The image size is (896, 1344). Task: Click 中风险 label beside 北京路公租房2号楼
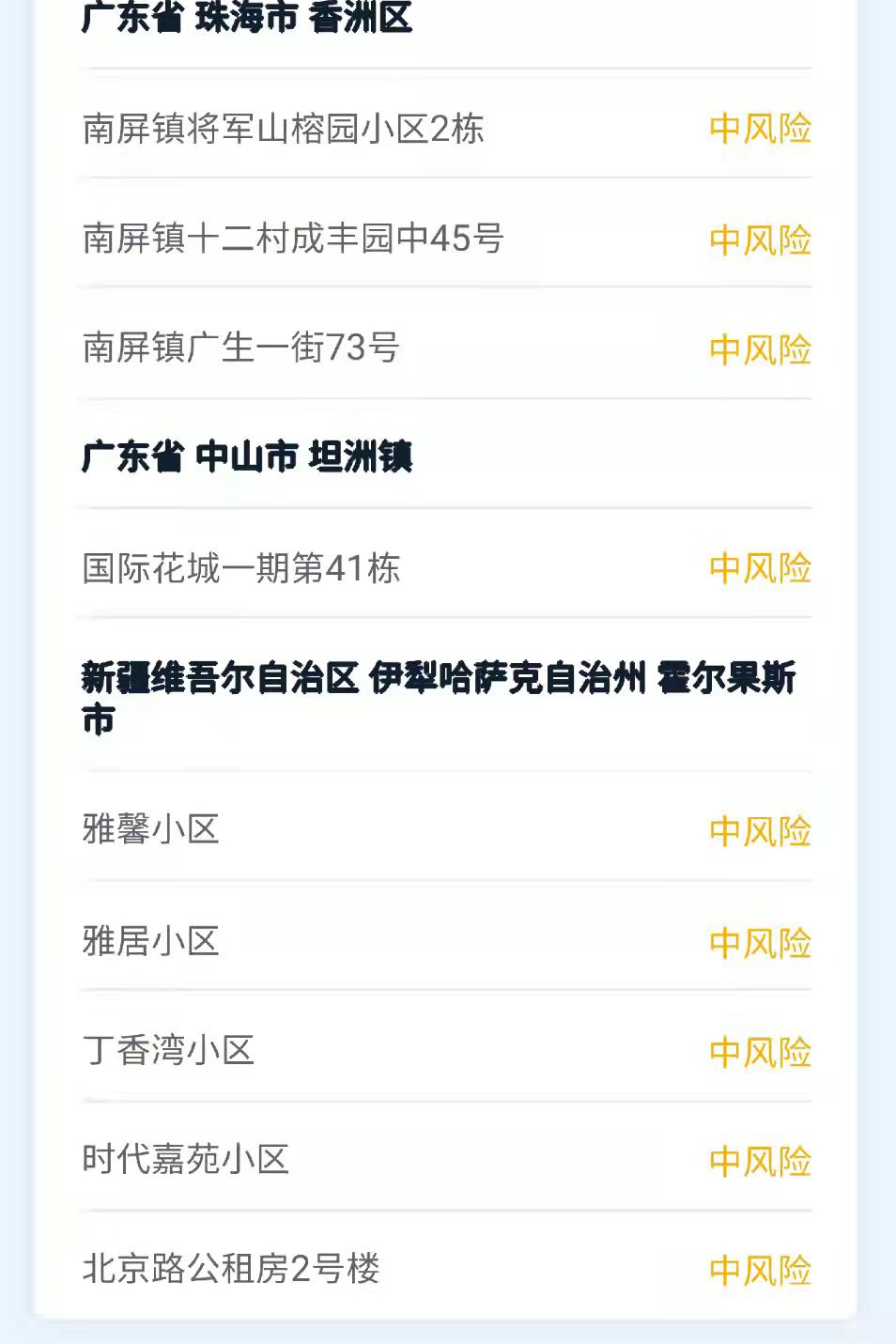click(761, 1270)
